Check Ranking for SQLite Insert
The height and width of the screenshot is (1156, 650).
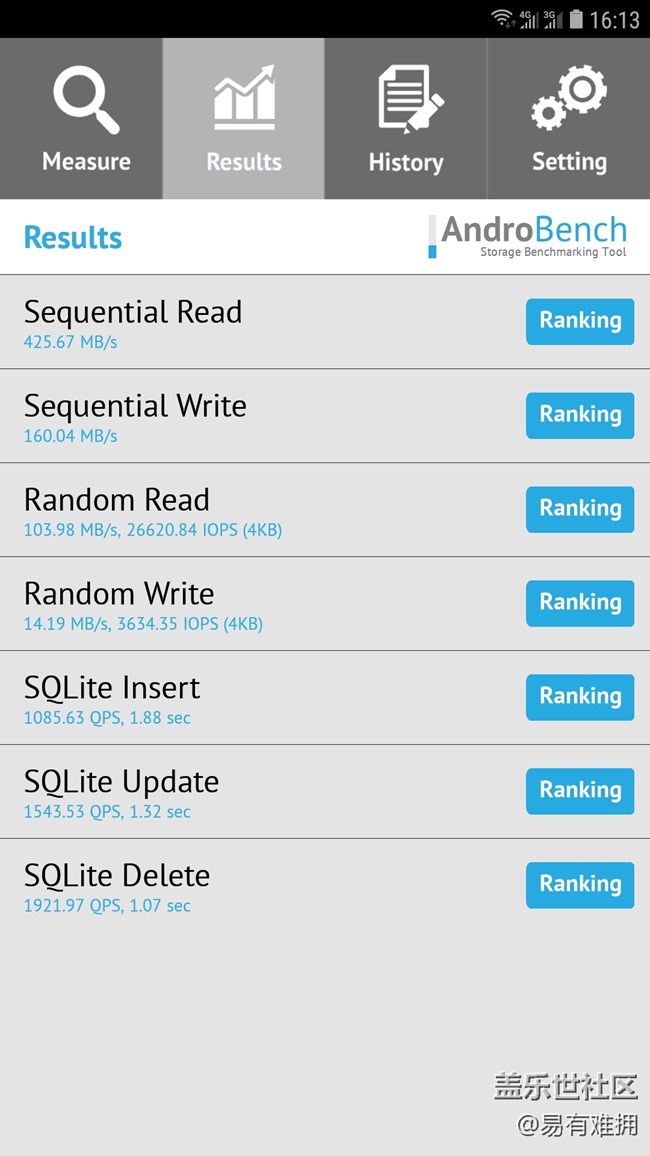[580, 697]
